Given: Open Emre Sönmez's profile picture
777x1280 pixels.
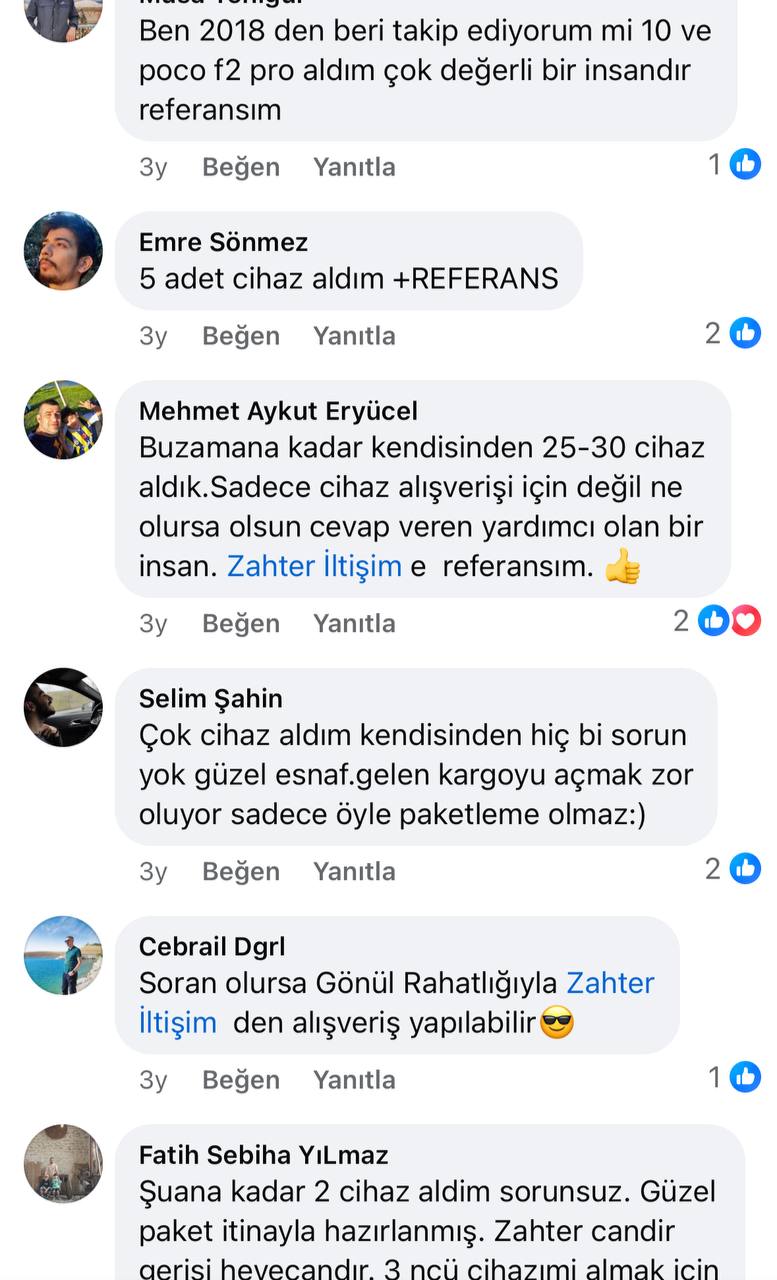Looking at the screenshot, I should pos(63,251).
